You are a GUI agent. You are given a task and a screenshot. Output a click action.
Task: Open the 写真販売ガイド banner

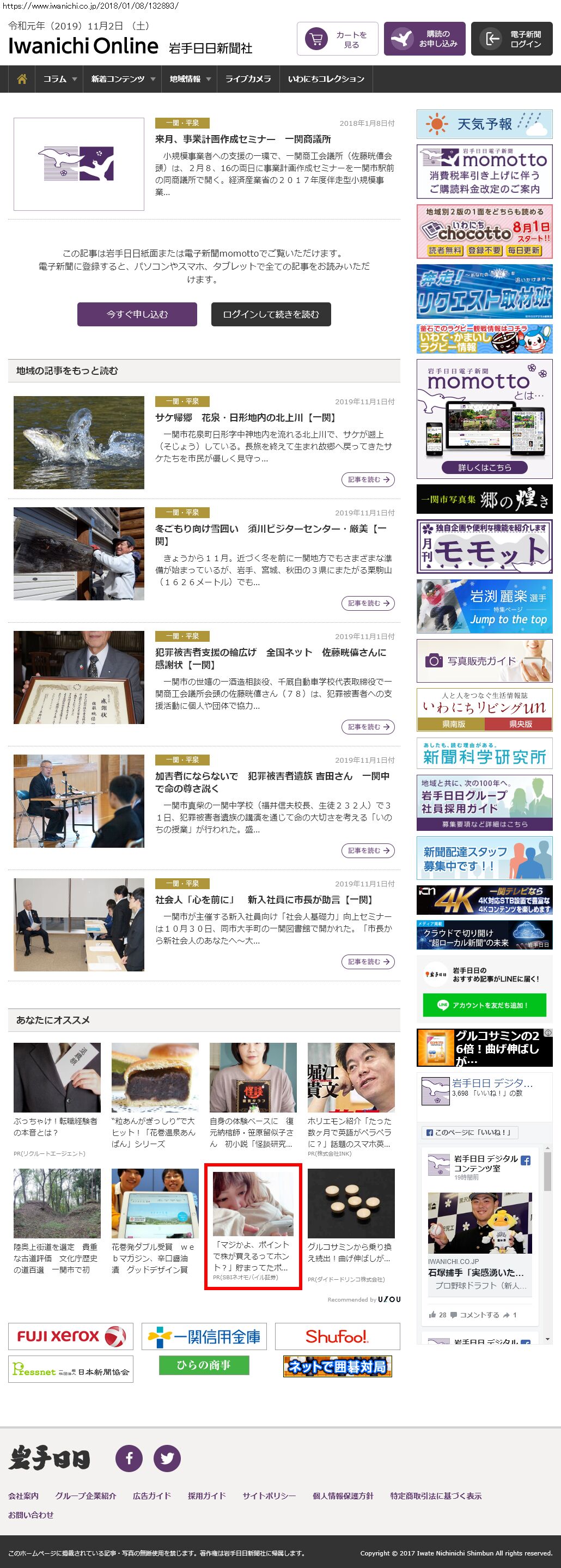[x=484, y=660]
